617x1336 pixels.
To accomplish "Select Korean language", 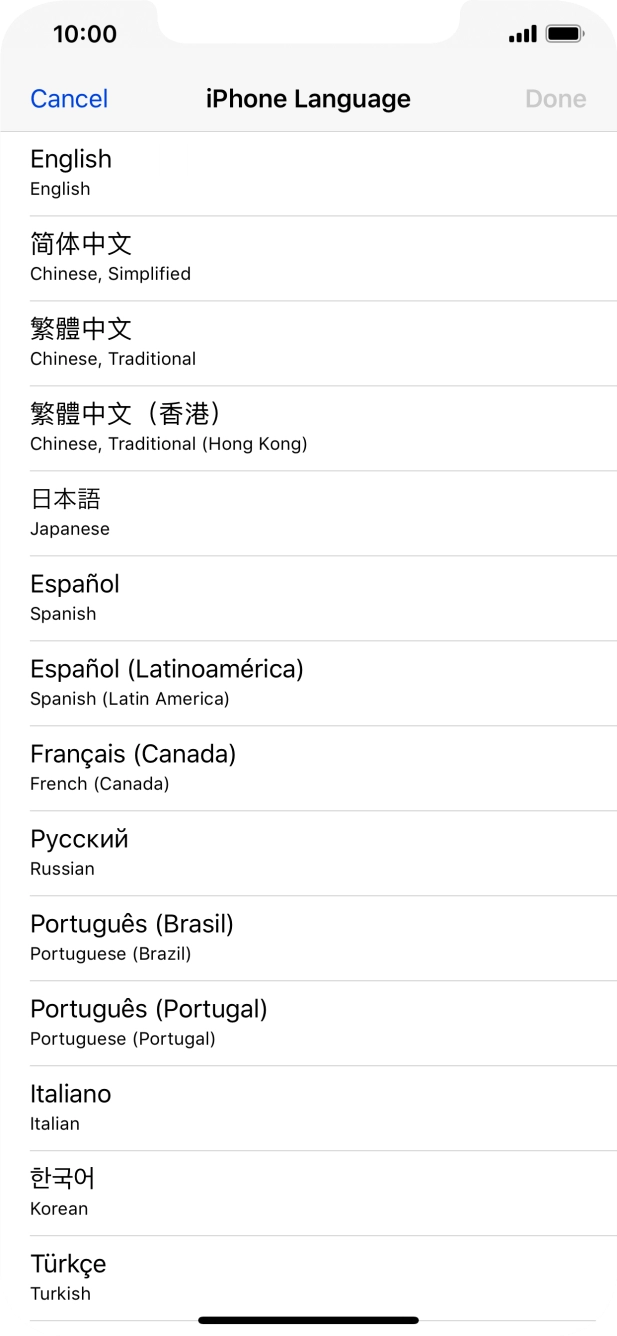I will pos(308,1193).
